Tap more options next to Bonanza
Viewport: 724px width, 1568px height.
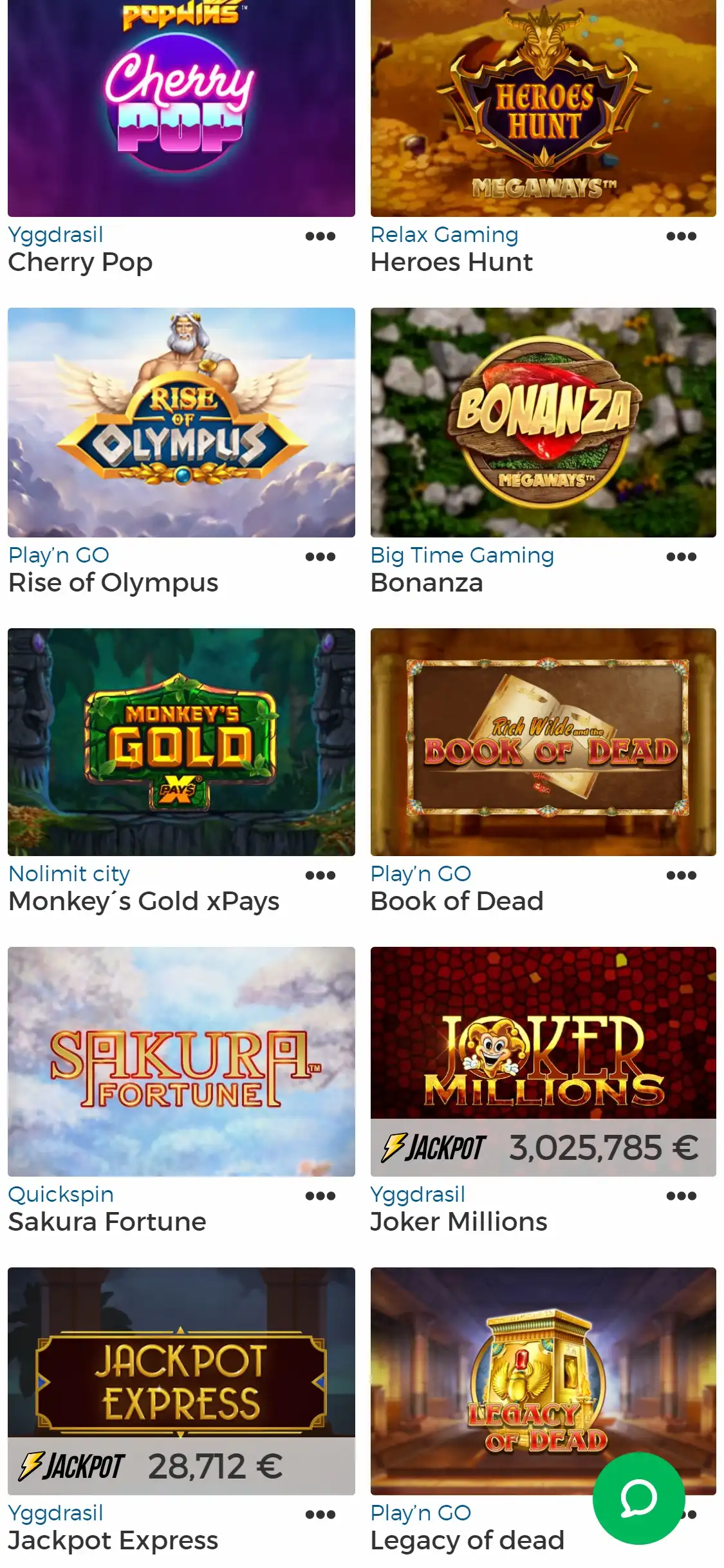pyautogui.click(x=681, y=557)
